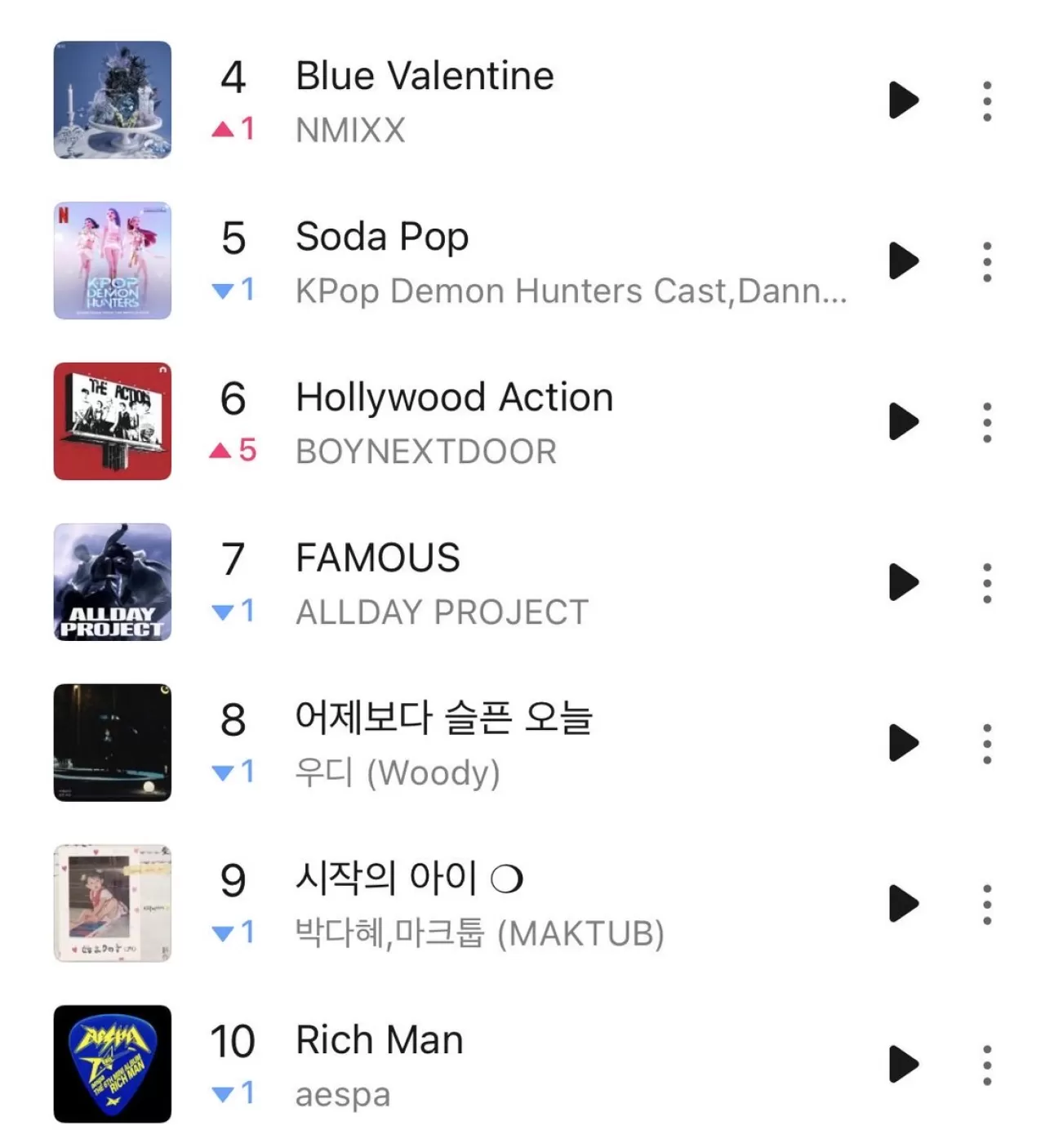Play the song by 우디 (Woody)
The height and width of the screenshot is (1148, 1045).
(903, 743)
